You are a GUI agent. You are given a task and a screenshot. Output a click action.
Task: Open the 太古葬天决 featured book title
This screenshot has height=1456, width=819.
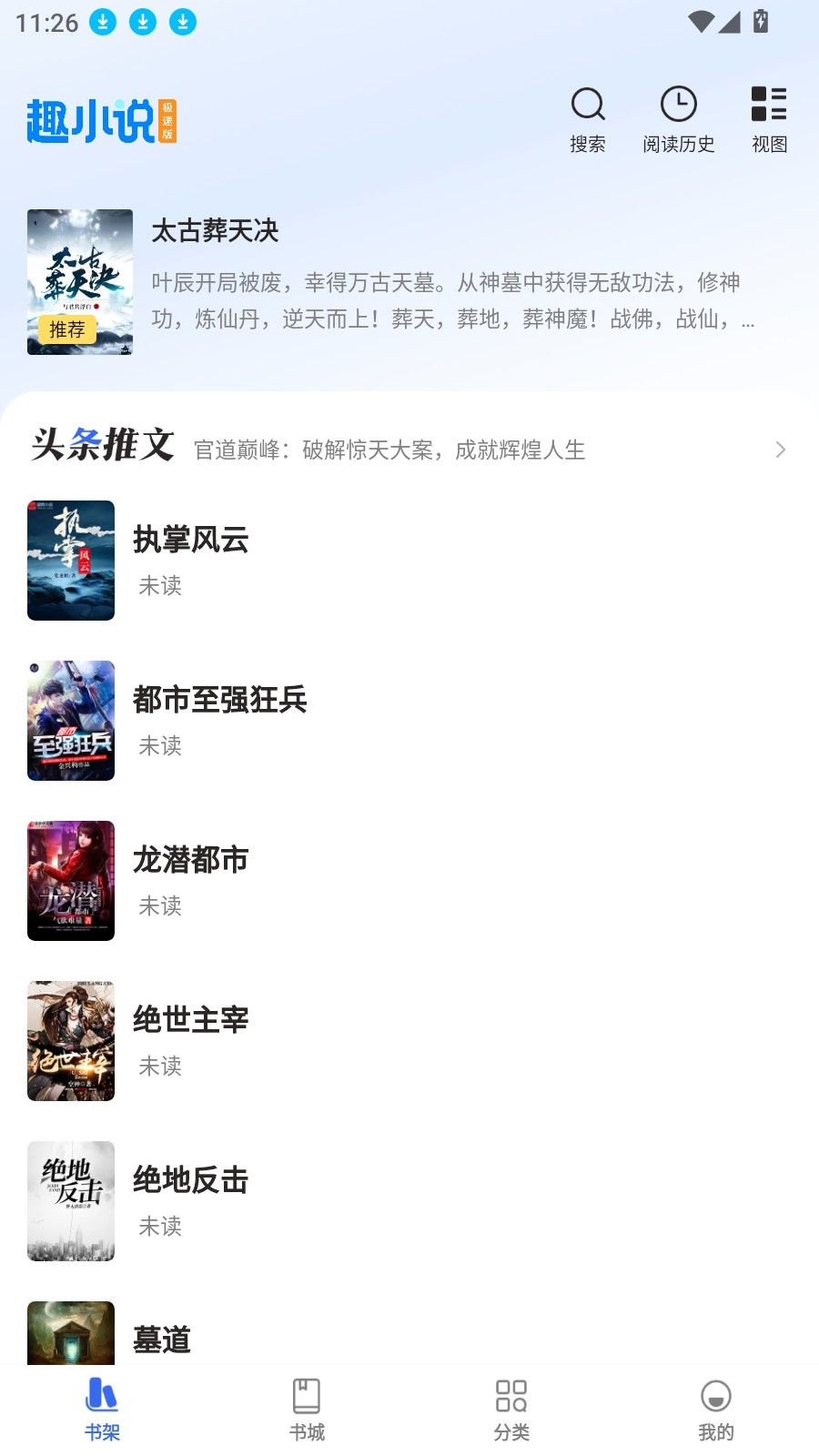pos(217,233)
